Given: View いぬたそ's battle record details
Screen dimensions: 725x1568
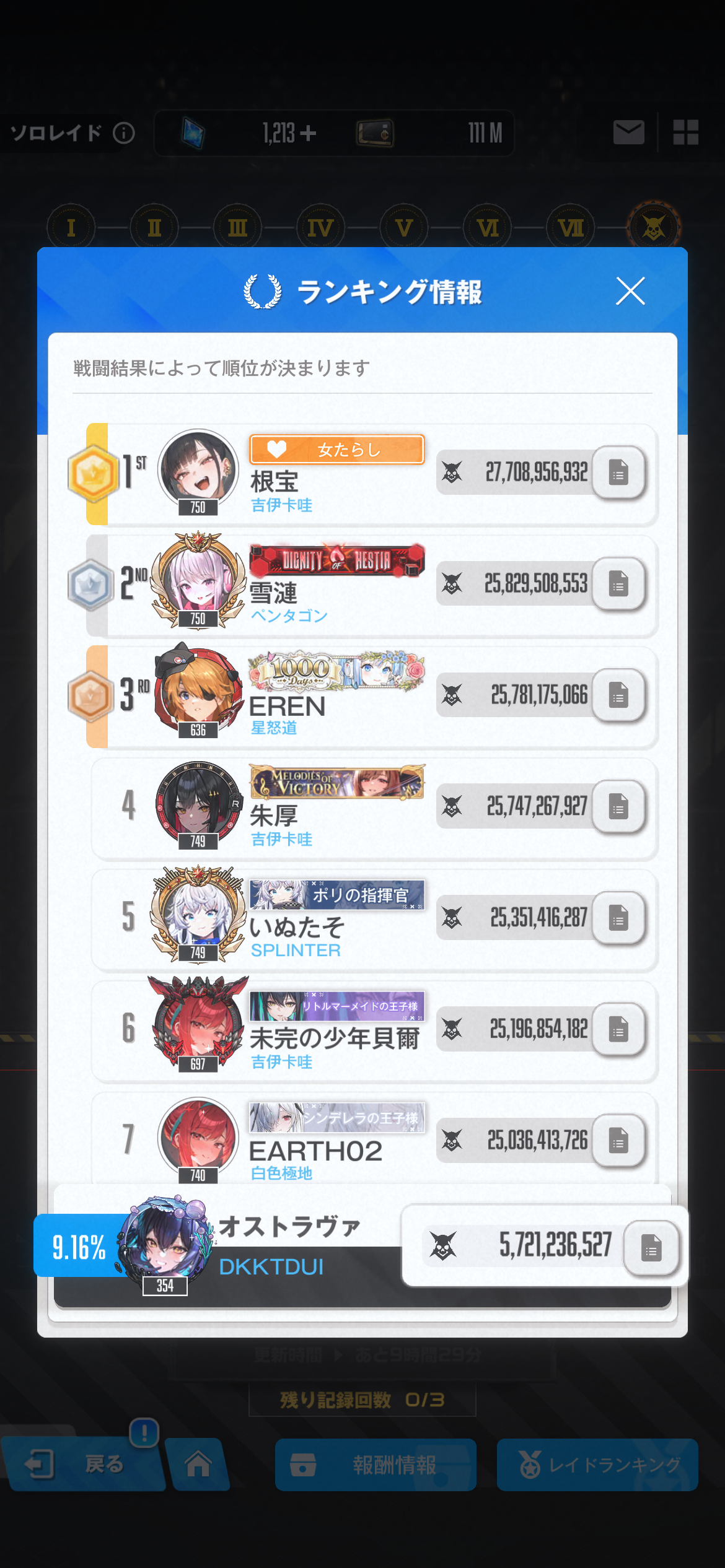Looking at the screenshot, I should coord(619,918).
